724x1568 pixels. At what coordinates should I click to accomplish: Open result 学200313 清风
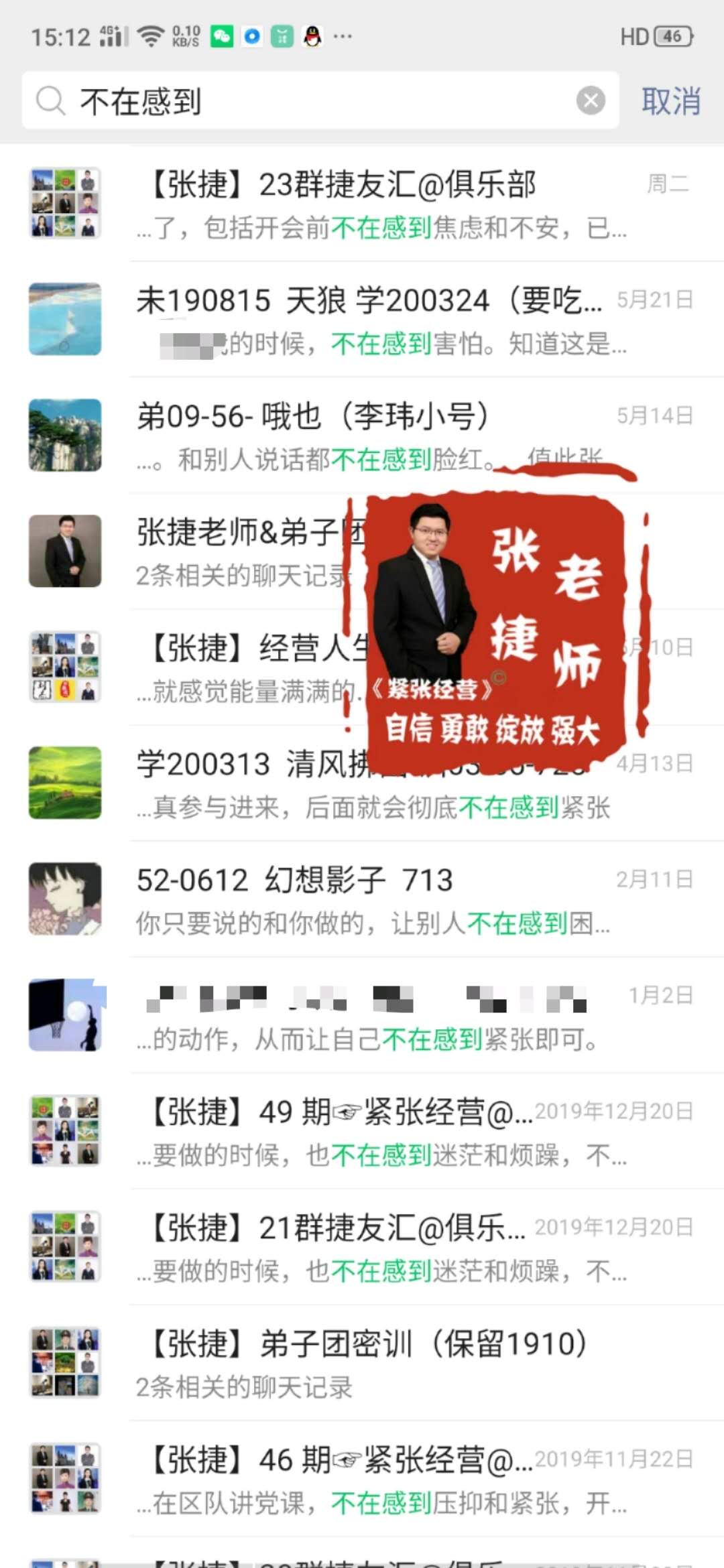362,783
